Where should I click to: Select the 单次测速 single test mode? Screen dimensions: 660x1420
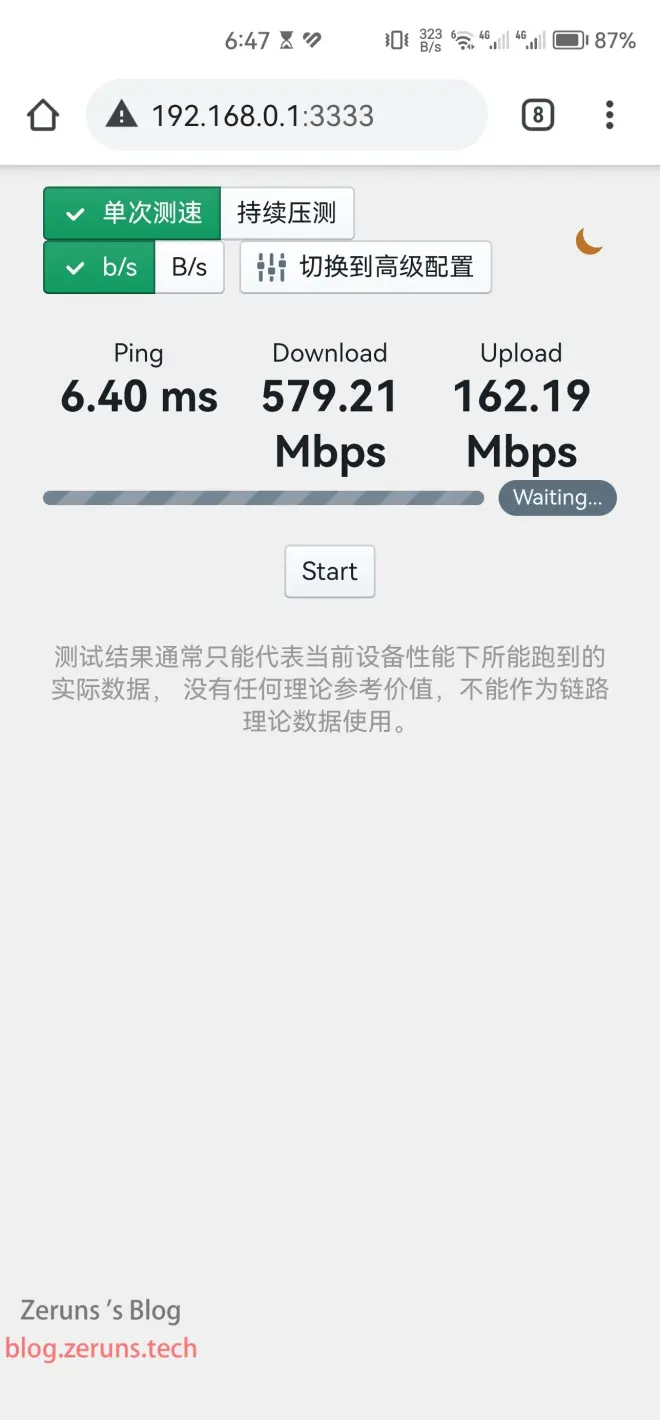[132, 213]
